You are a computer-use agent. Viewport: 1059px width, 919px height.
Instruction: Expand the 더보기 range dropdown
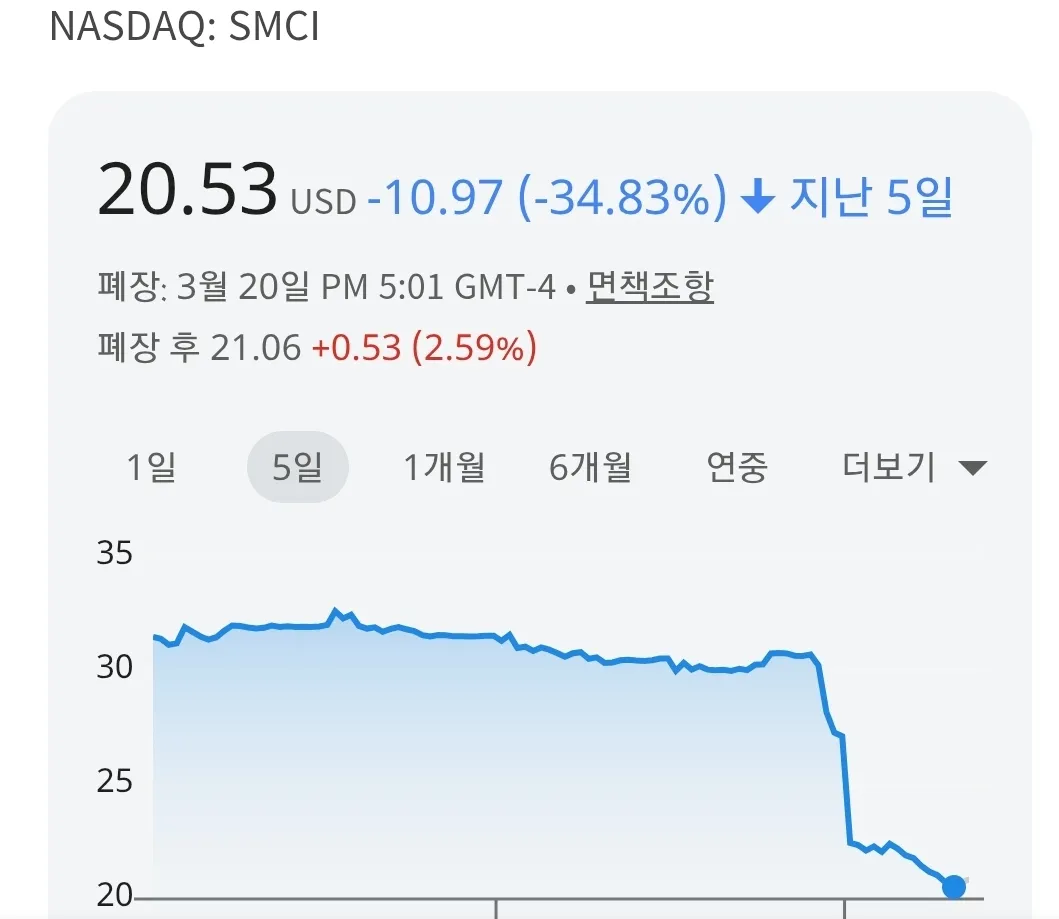click(x=913, y=467)
